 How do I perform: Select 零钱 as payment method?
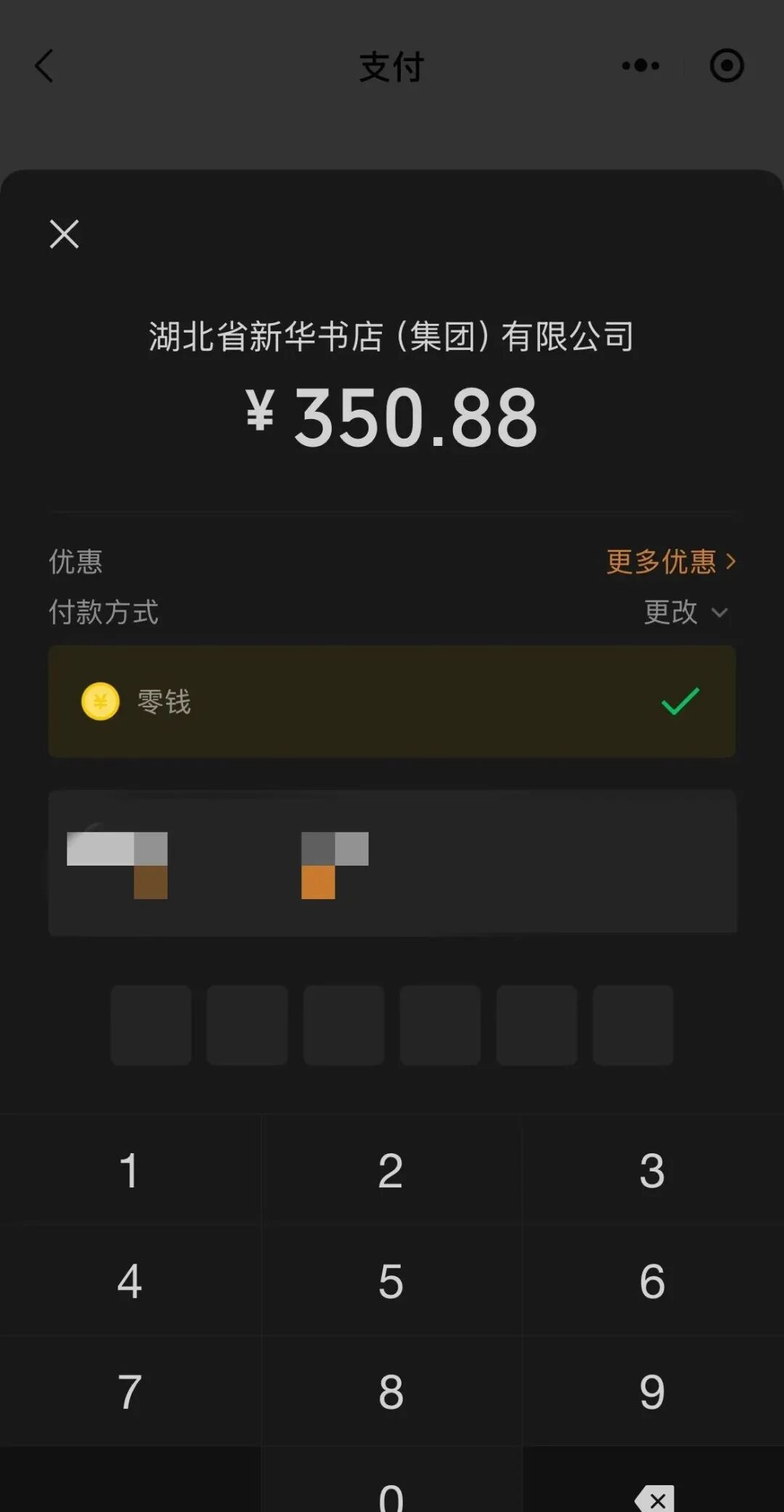pyautogui.click(x=391, y=702)
